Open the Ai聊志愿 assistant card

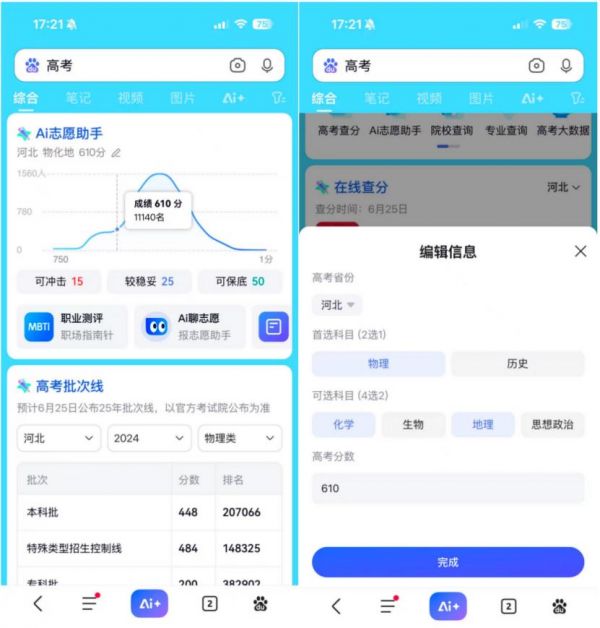tap(190, 326)
